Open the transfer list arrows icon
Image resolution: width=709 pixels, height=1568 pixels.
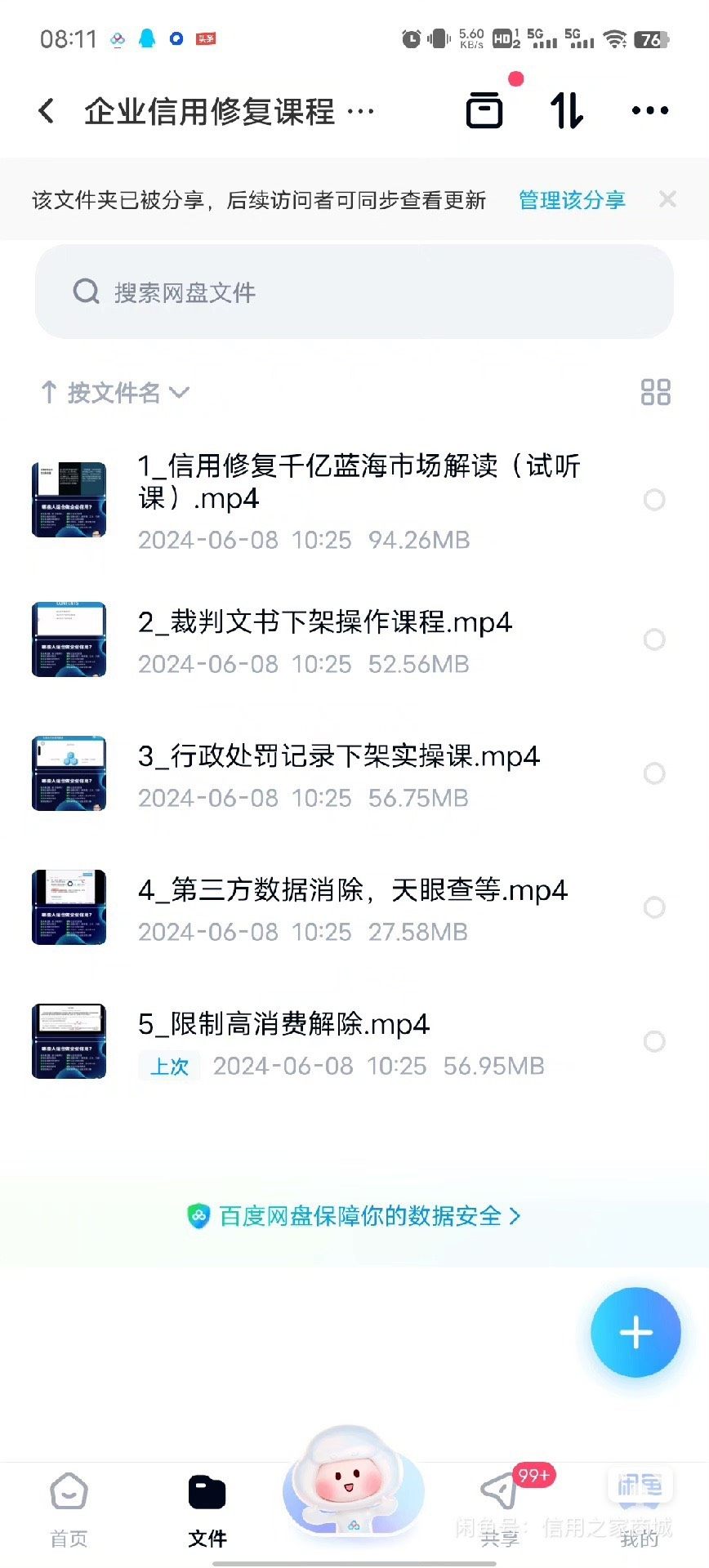coord(567,110)
